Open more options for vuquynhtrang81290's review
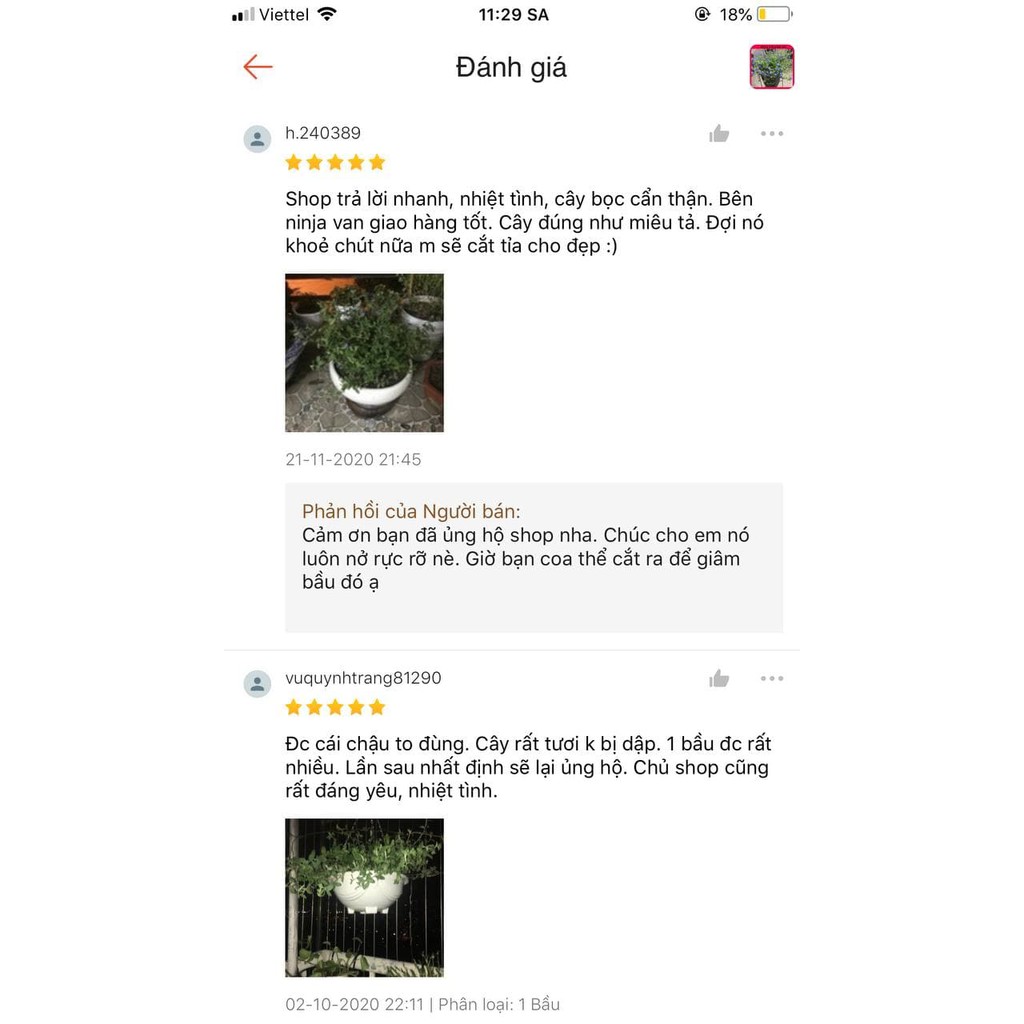 point(771,679)
